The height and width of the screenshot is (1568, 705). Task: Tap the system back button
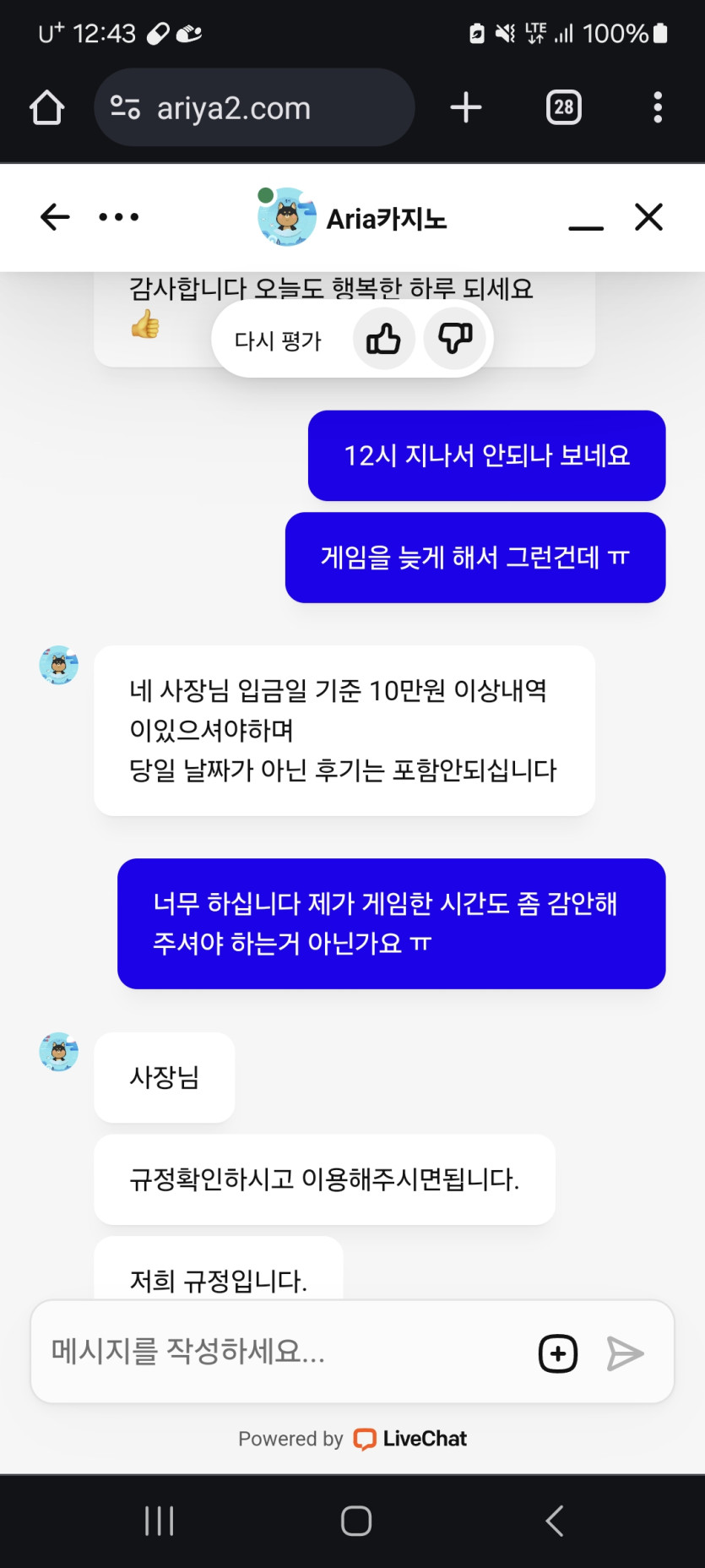(554, 1521)
